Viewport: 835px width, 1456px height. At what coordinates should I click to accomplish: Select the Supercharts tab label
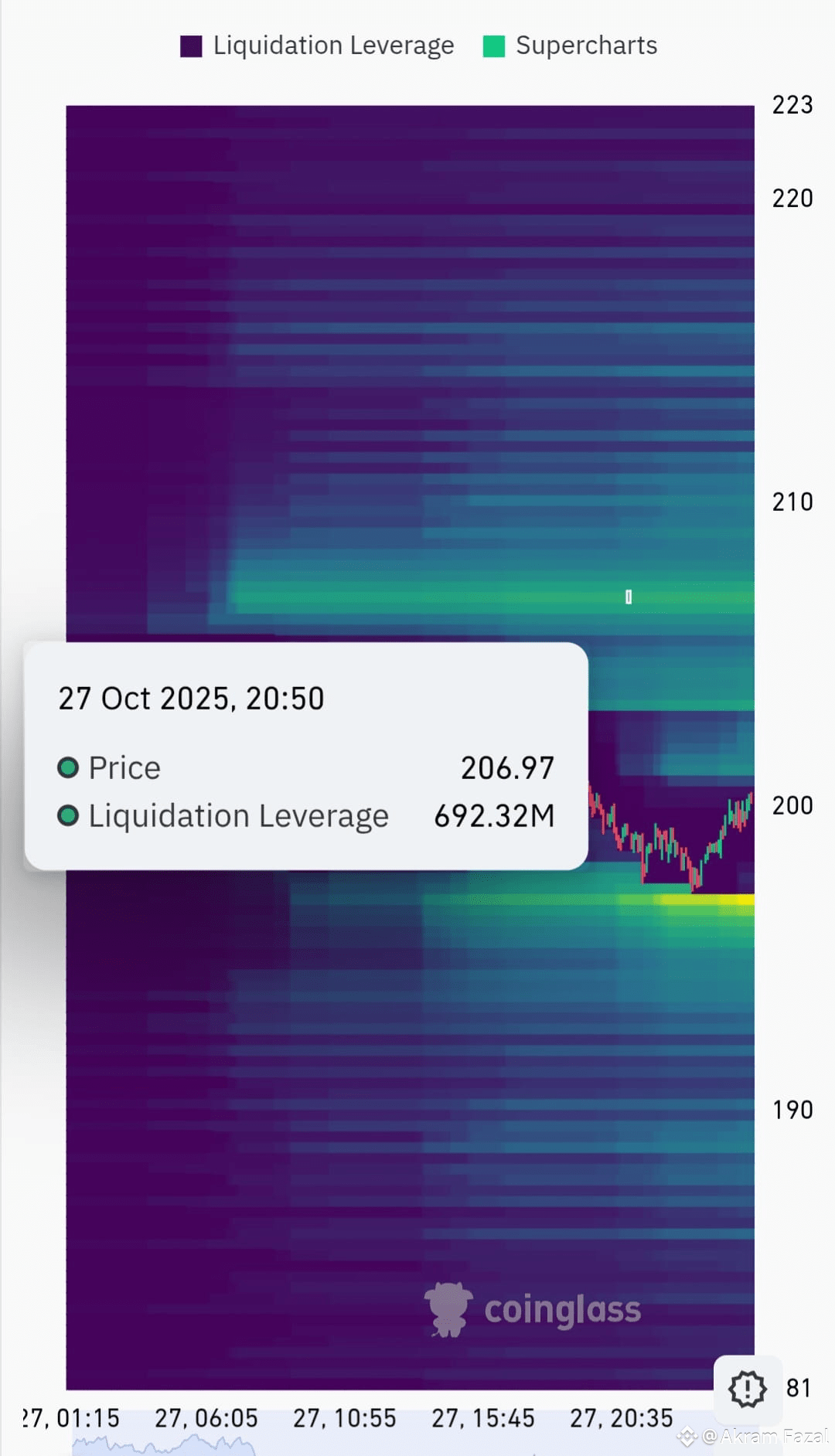coord(587,45)
